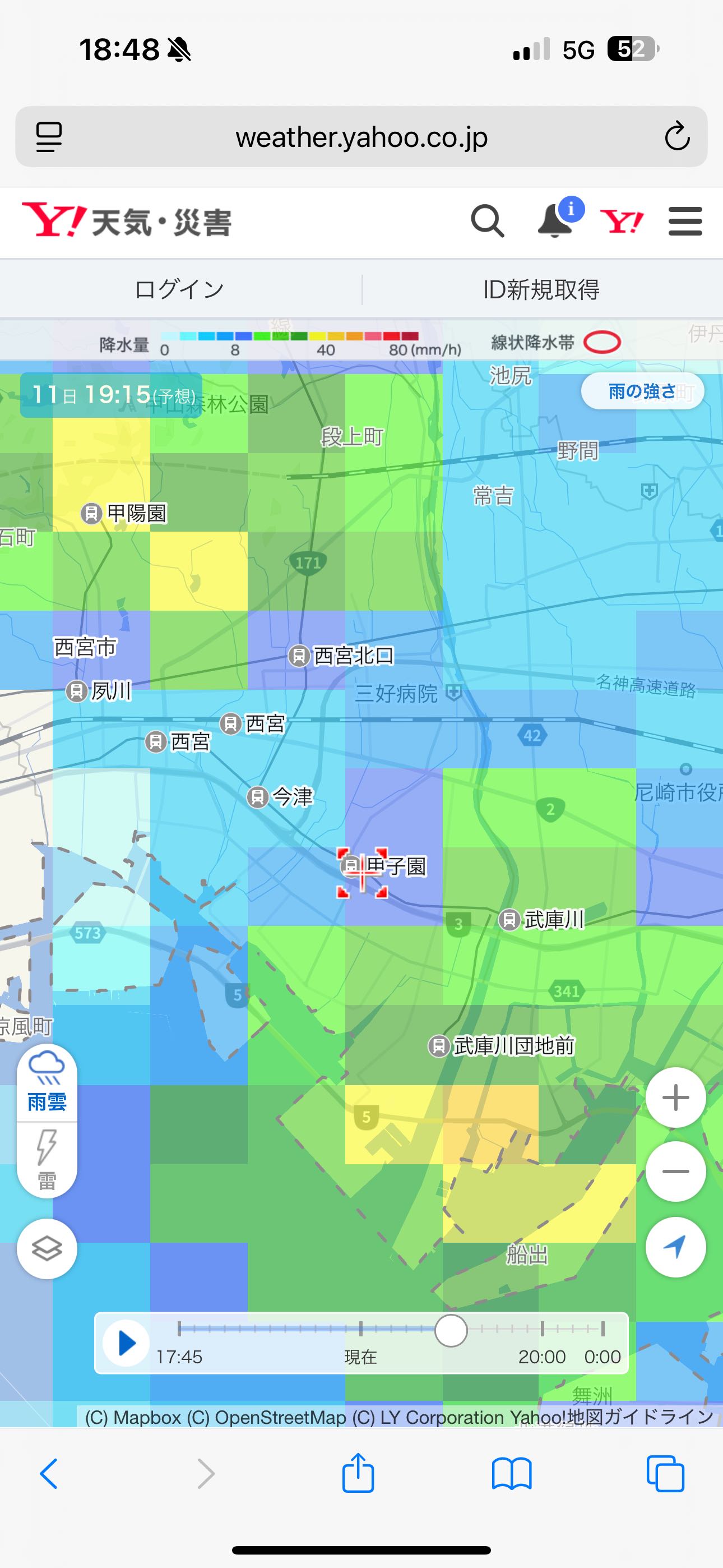Switch to the 雨雲 rain cloud layer
This screenshot has height=1568, width=723.
[47, 1083]
